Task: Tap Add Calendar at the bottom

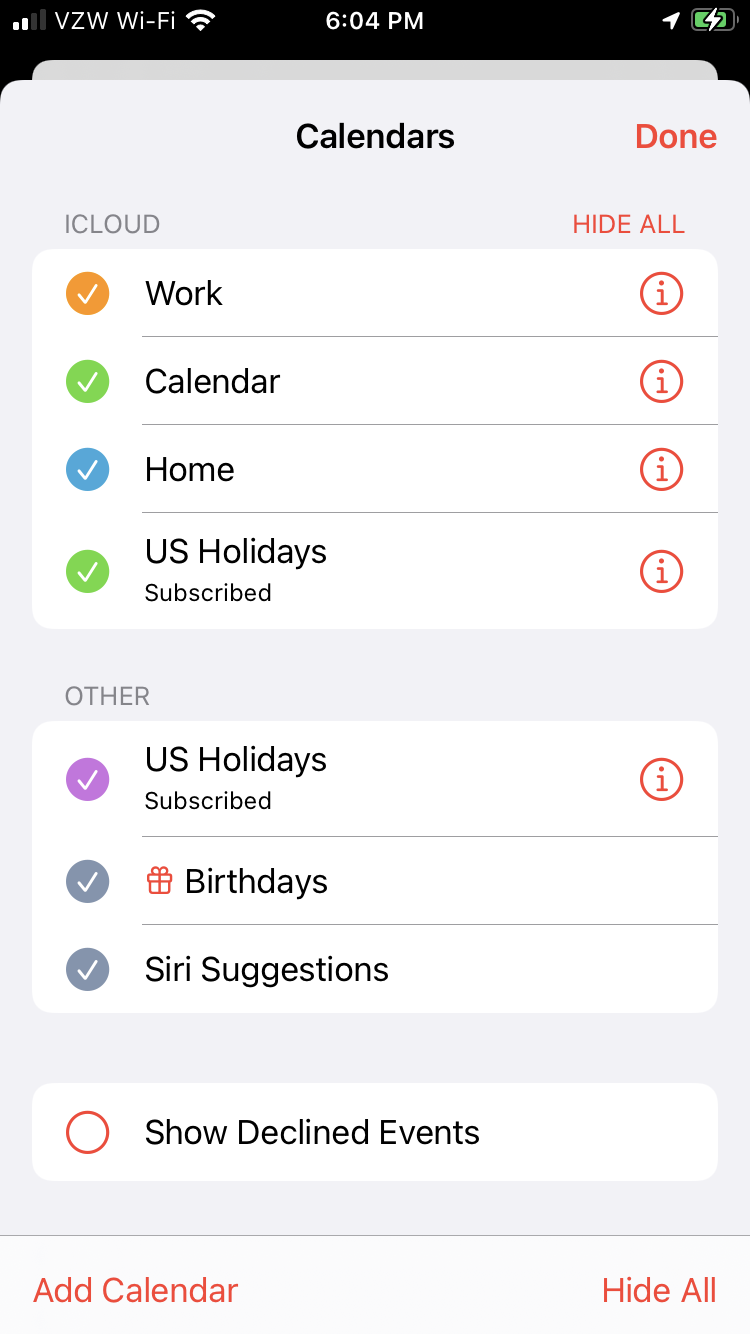Action: click(x=135, y=1290)
